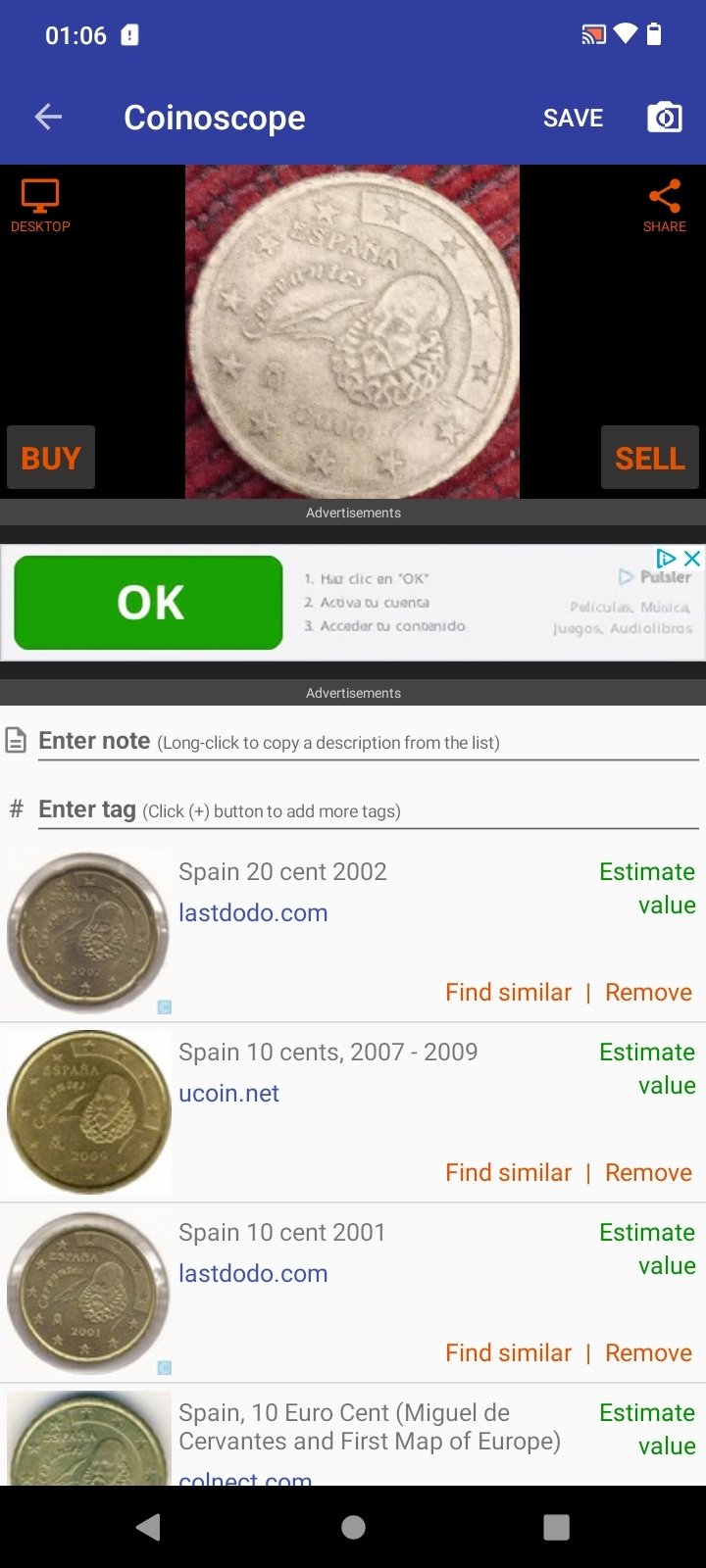Open the ucoin.net link

pyautogui.click(x=228, y=1093)
